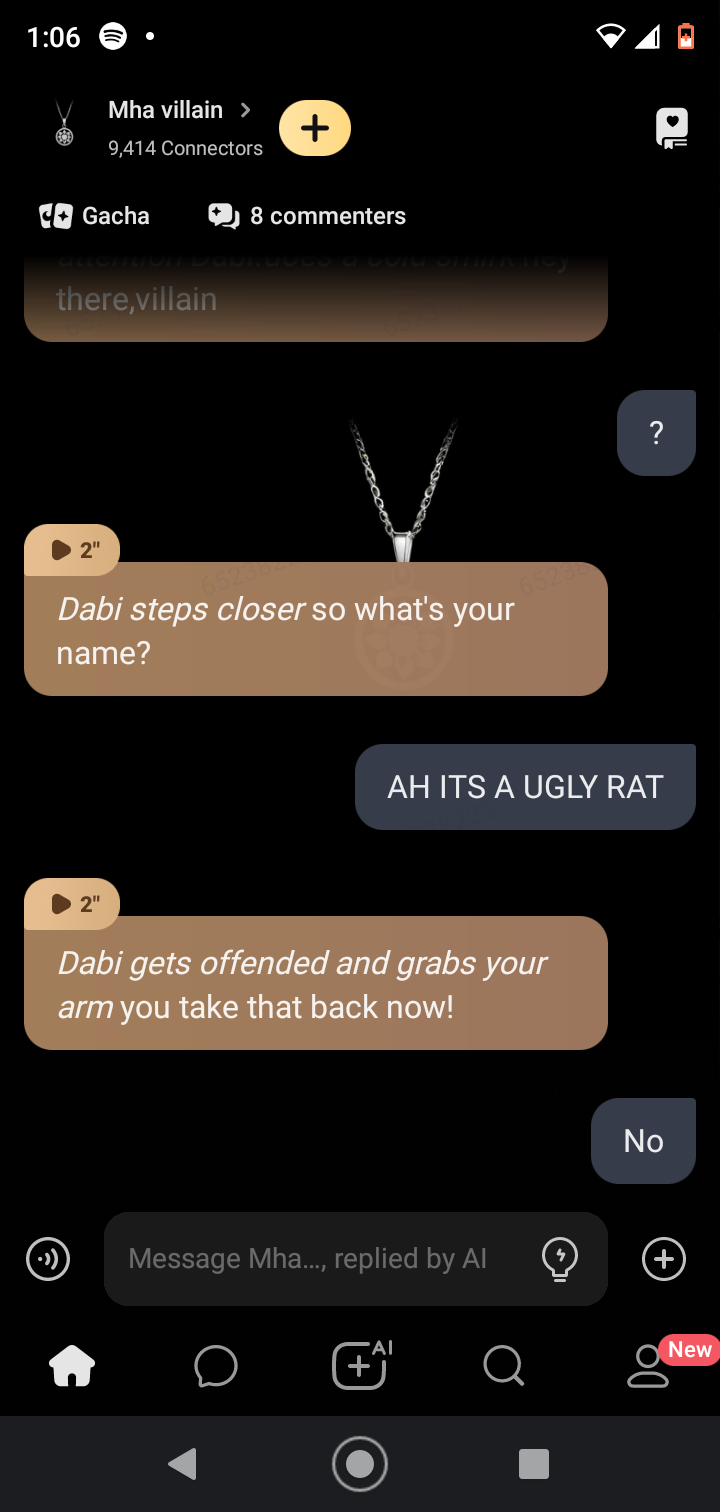
Task: Tap the system home button
Action: (x=360, y=1464)
